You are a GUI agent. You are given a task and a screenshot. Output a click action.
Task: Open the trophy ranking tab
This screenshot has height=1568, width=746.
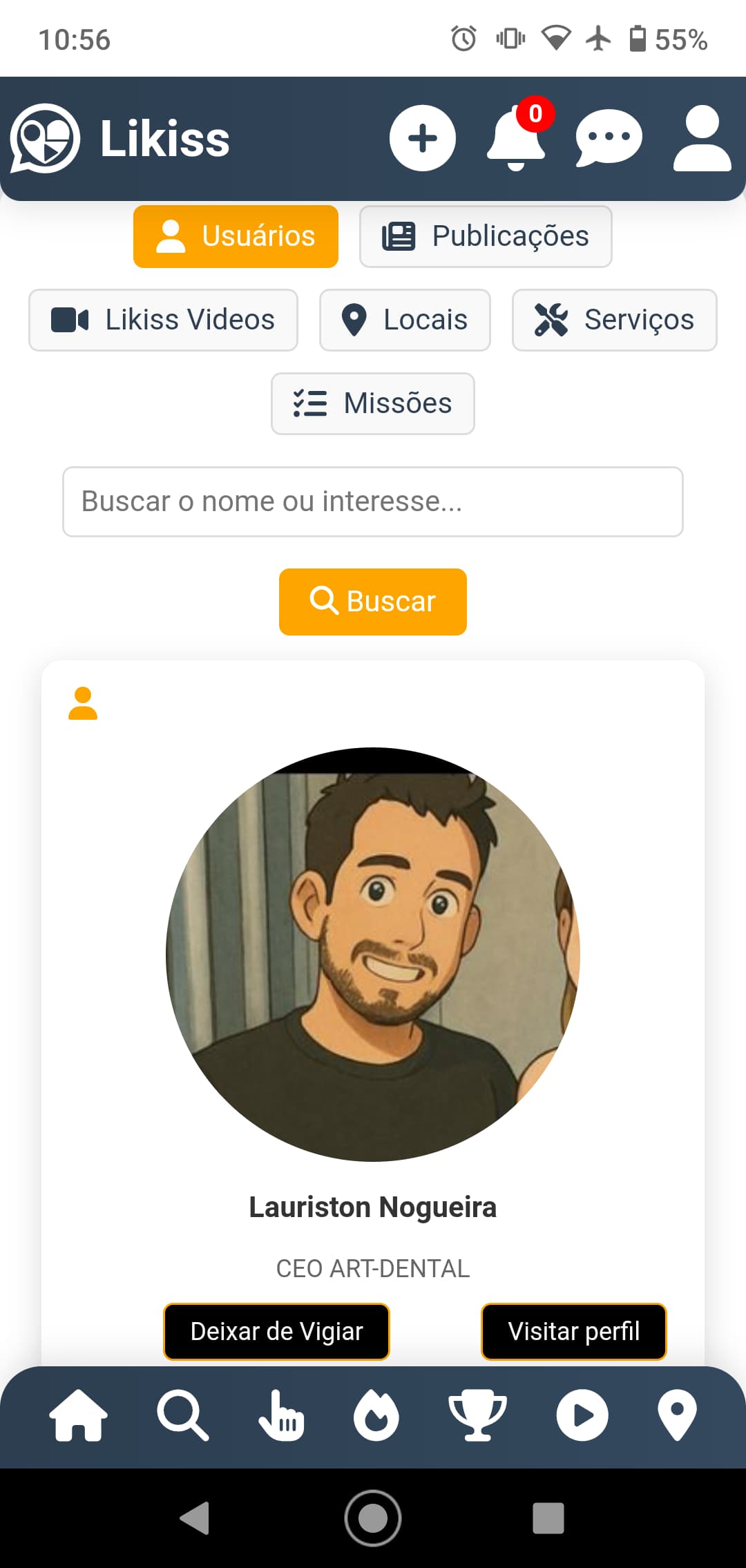(477, 1415)
